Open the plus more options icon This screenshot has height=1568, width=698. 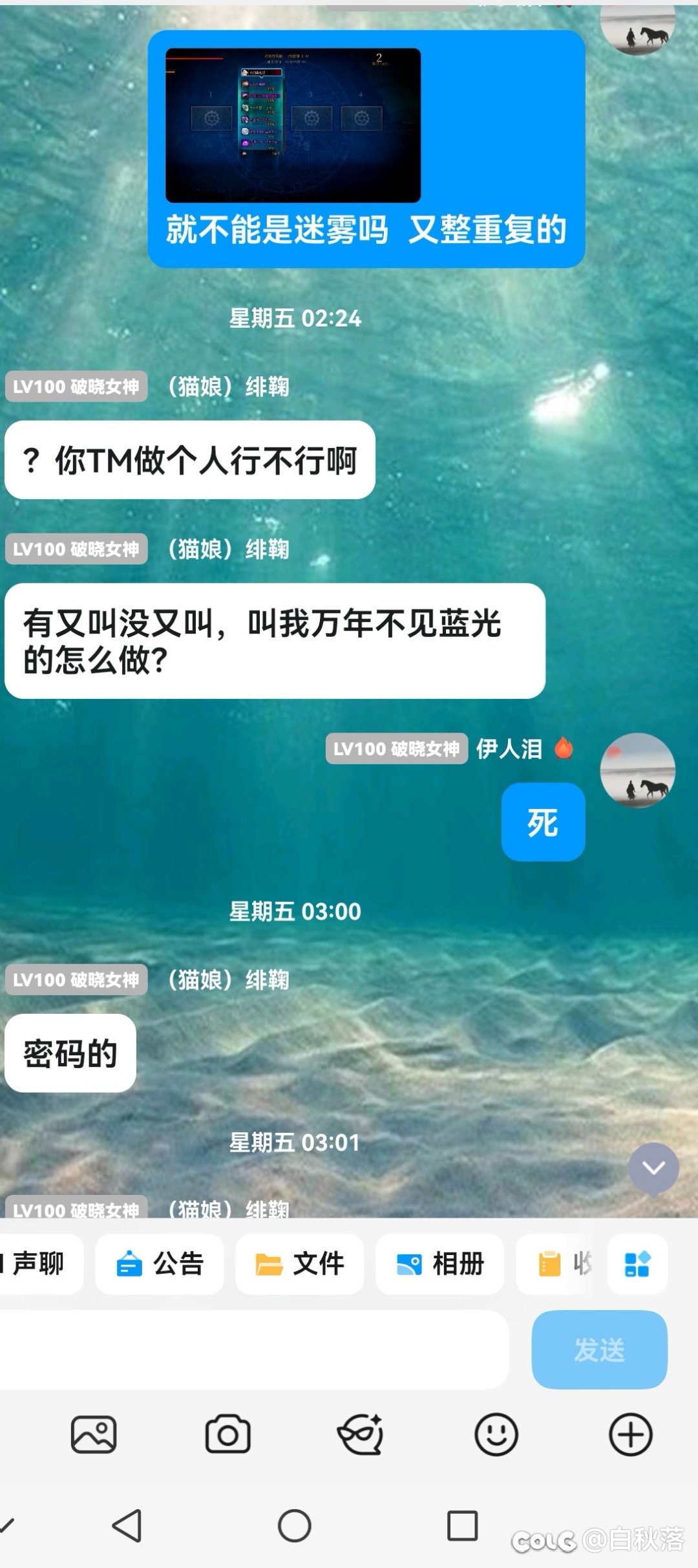[x=630, y=1434]
